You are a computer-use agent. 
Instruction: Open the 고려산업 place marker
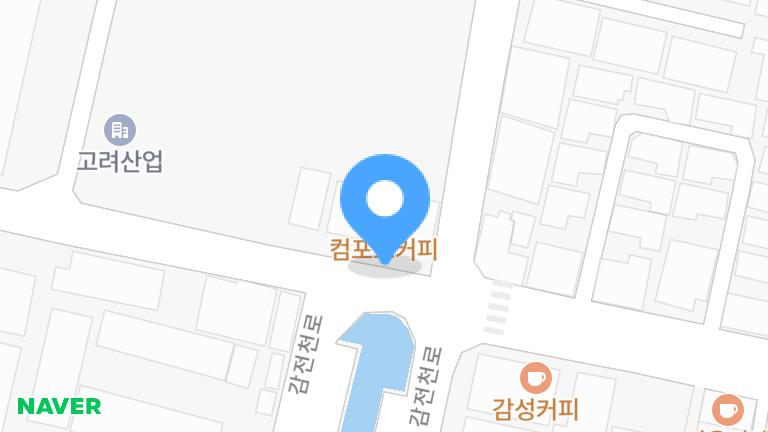click(x=120, y=130)
